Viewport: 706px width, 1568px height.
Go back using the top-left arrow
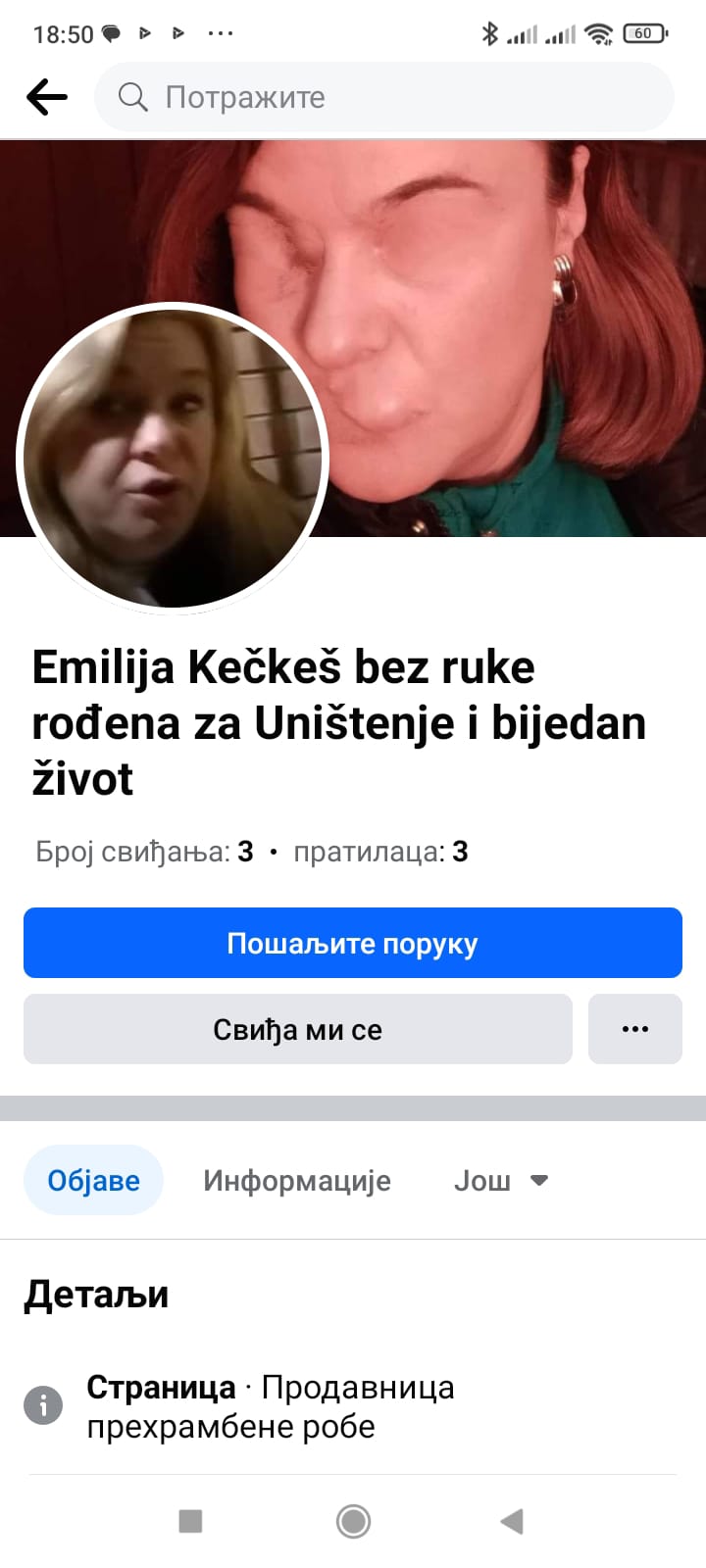pos(47,97)
